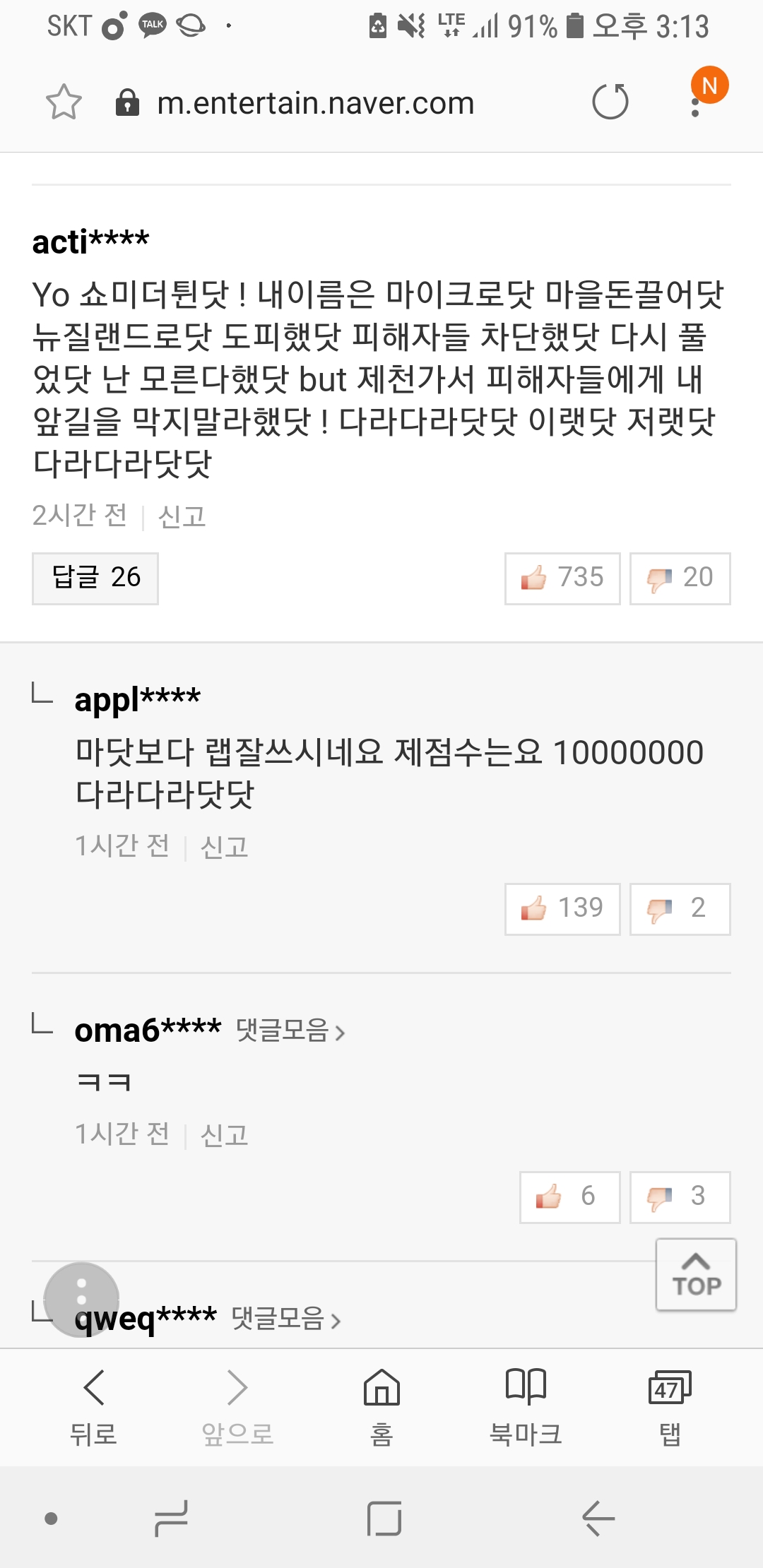Tap the m.entertain.naver.com address bar

315,103
